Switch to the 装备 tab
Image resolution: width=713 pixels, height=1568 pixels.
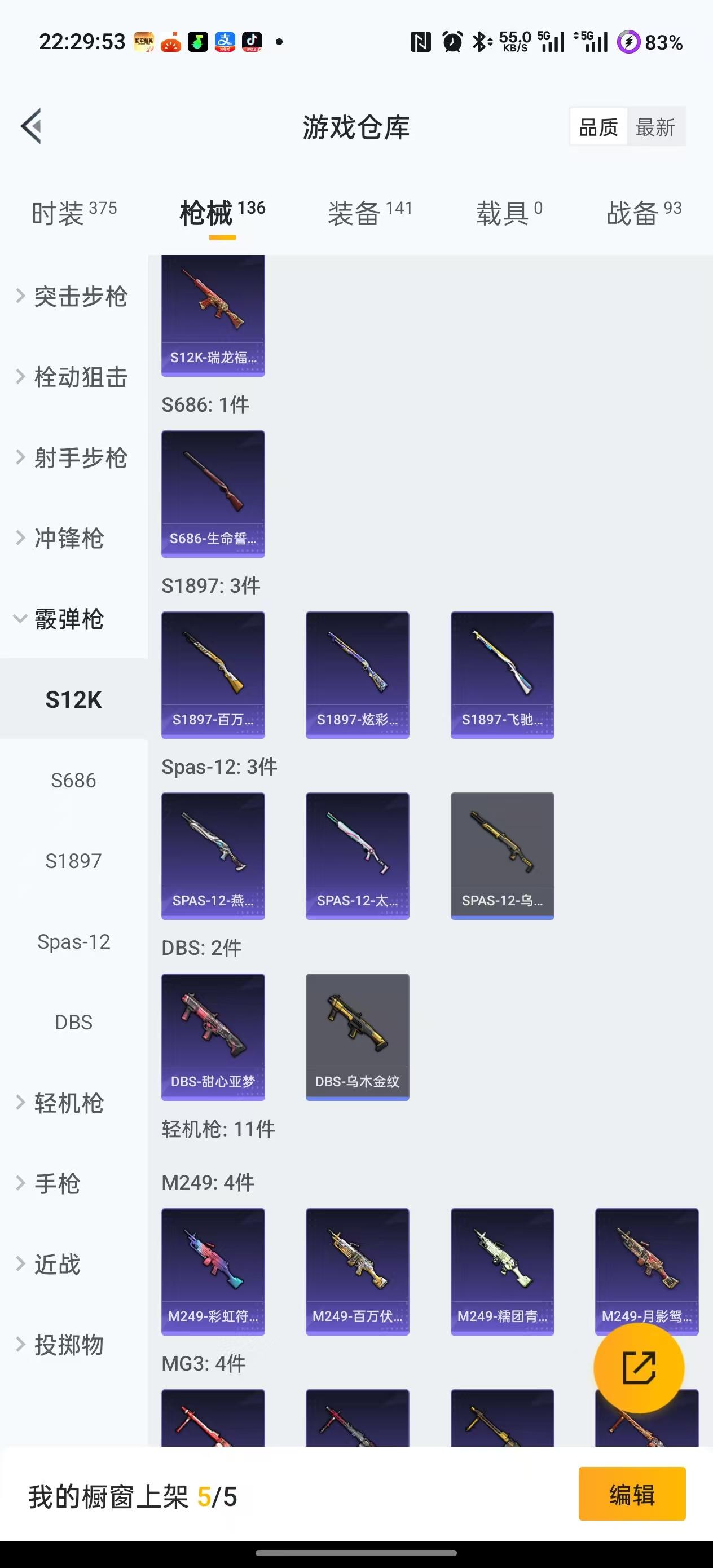369,214
